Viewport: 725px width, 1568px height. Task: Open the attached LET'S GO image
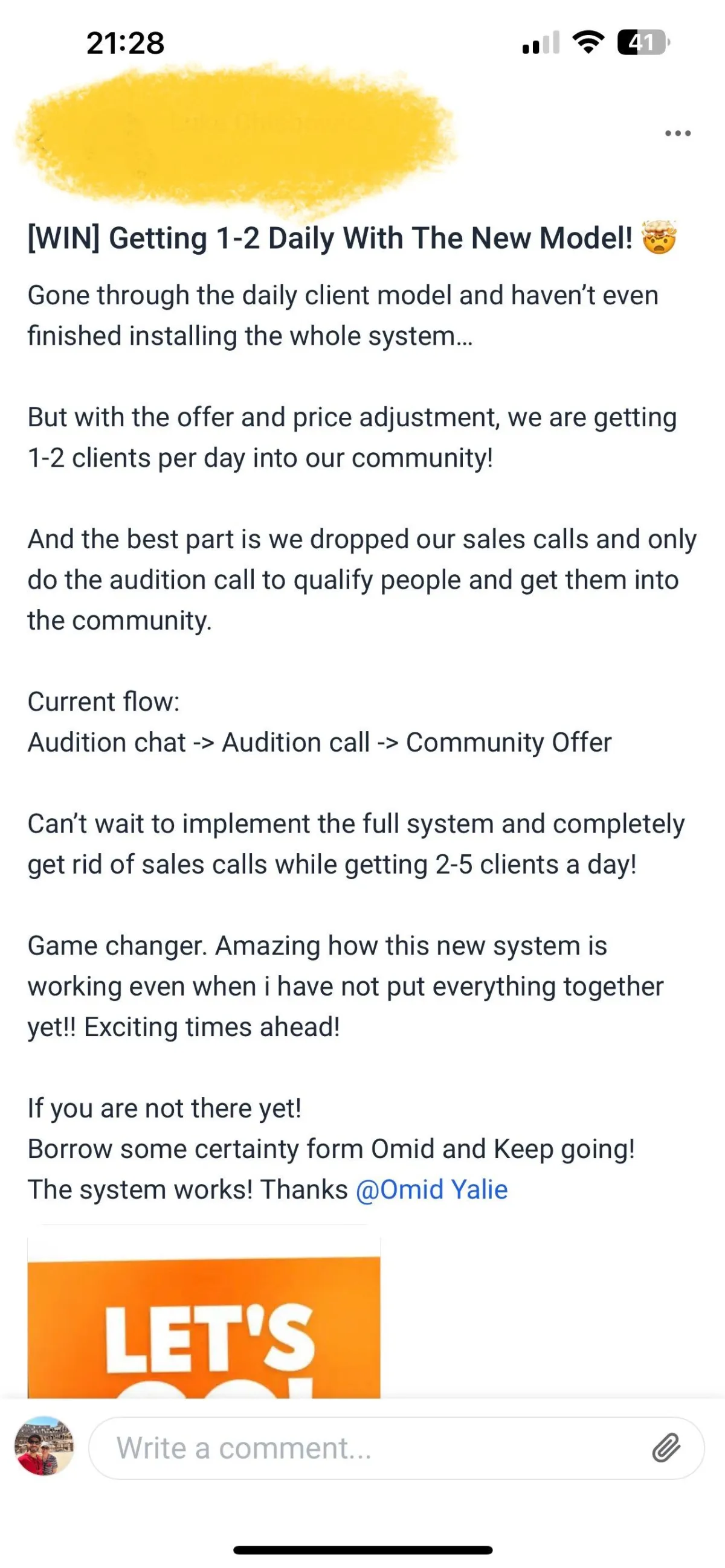tap(204, 1321)
